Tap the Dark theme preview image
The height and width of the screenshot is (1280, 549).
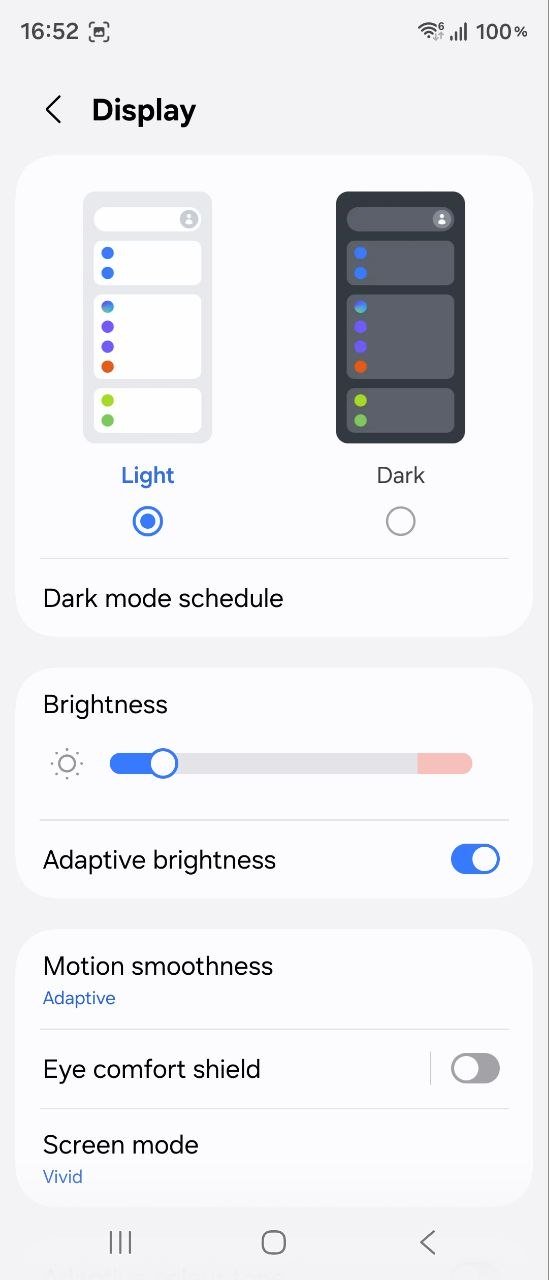click(400, 317)
